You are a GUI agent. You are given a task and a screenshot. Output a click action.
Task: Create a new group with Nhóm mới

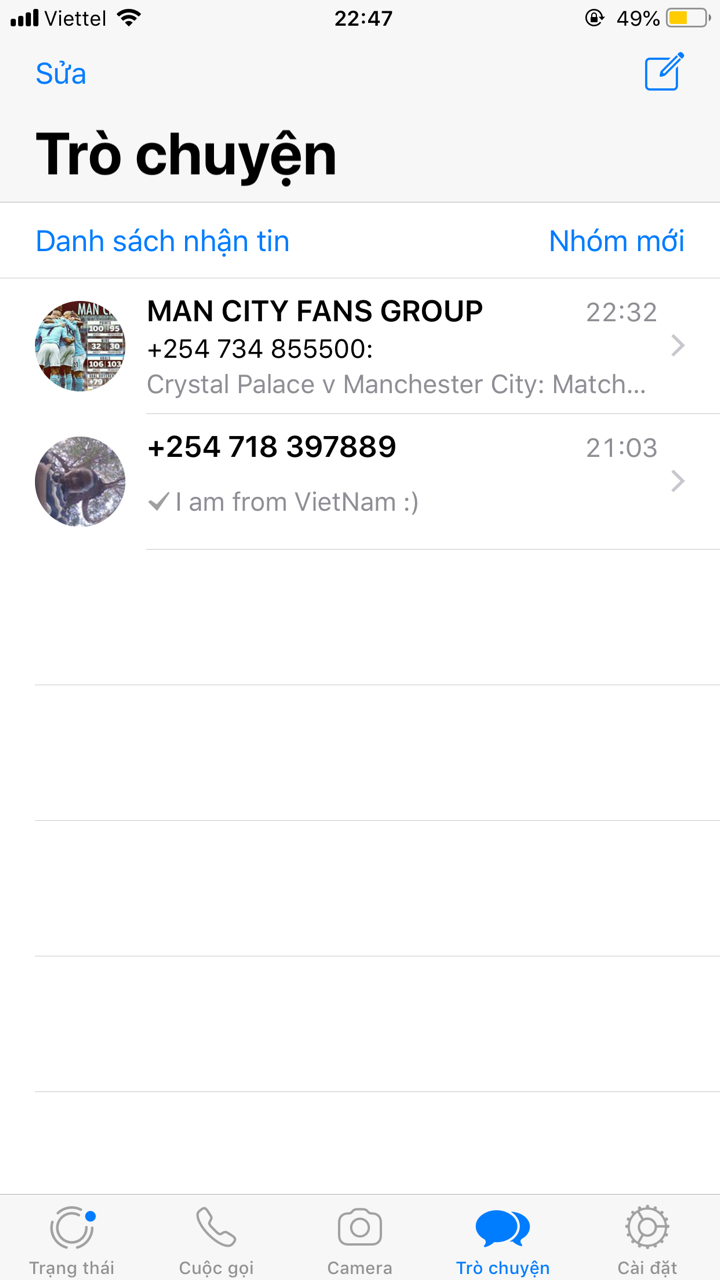point(616,241)
